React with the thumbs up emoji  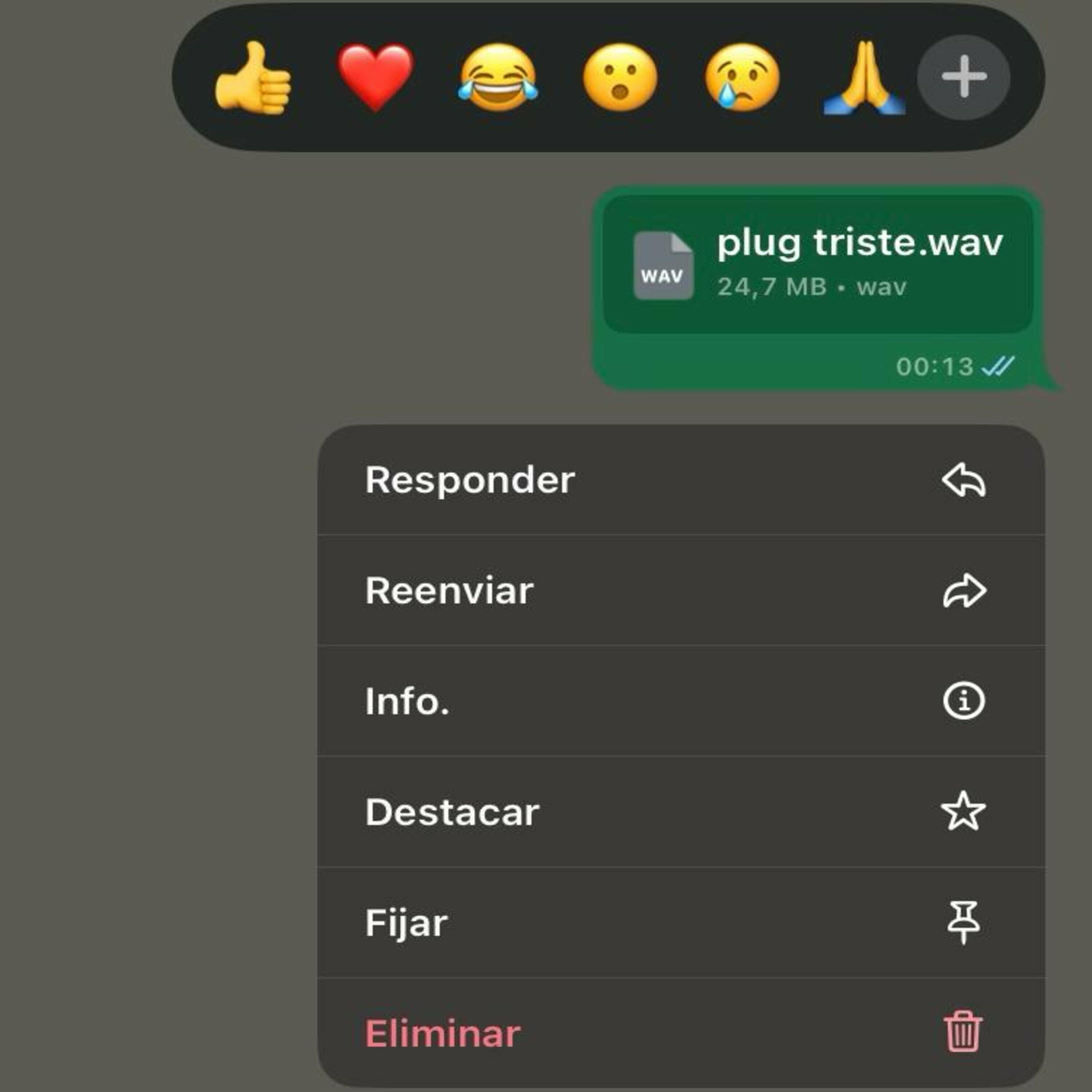click(x=253, y=78)
